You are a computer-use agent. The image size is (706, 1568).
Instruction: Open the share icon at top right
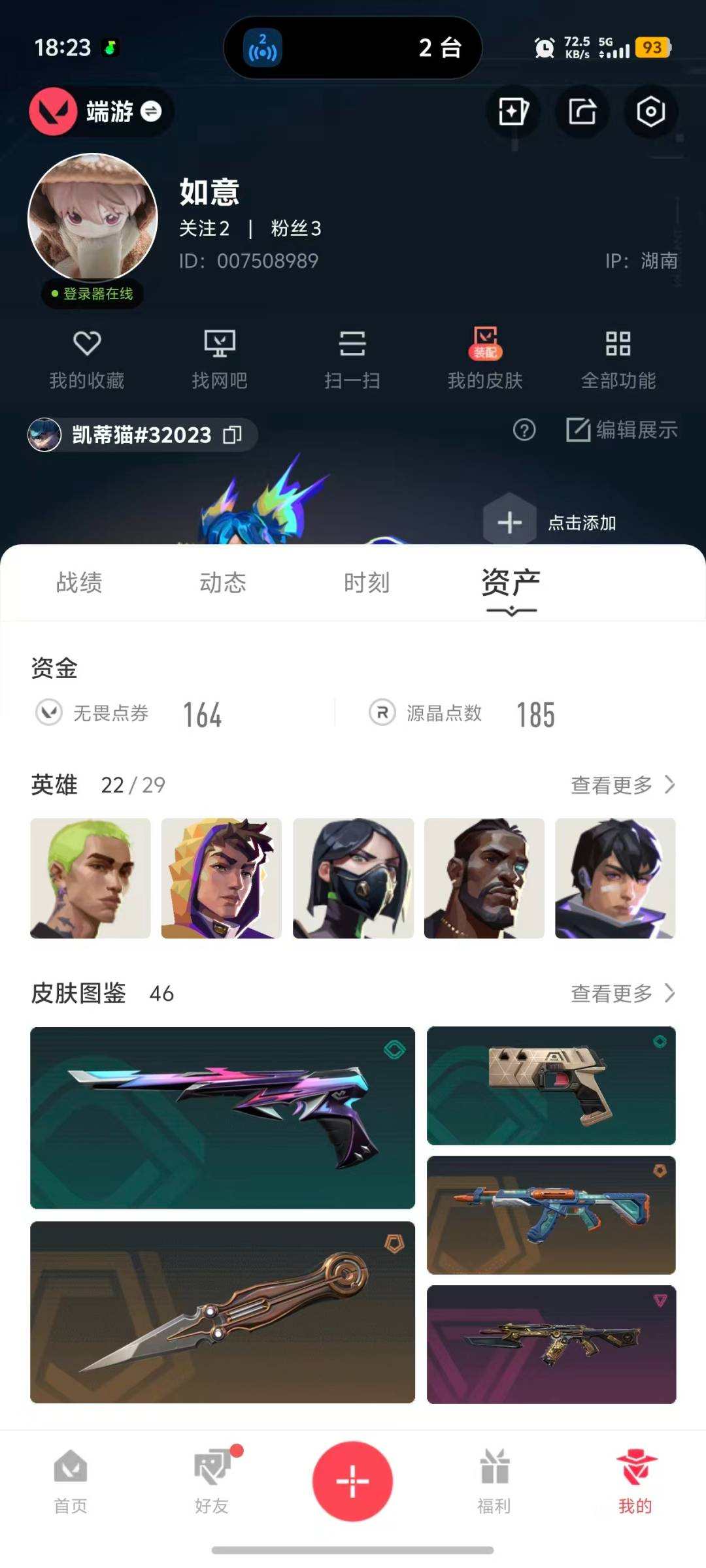(x=582, y=112)
